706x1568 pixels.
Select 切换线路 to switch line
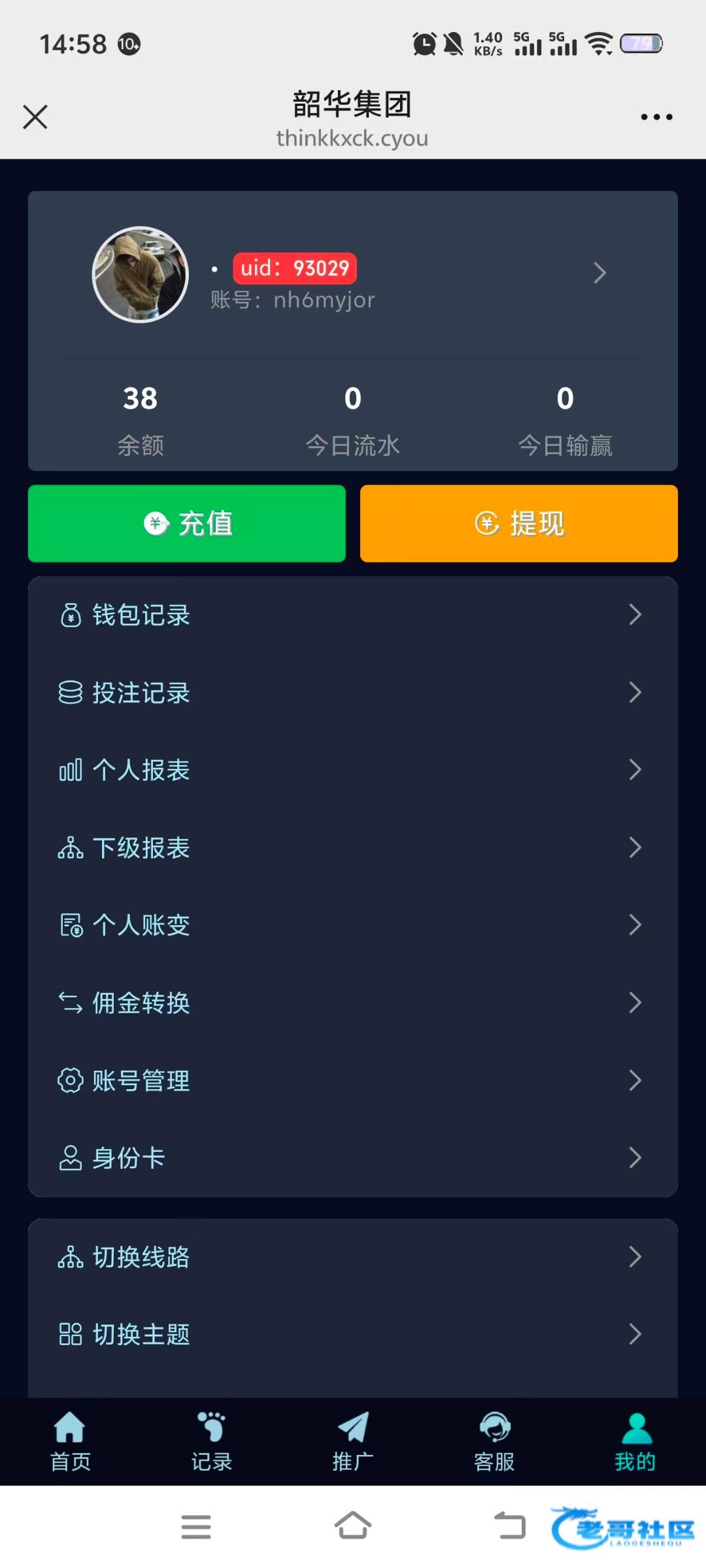353,1256
